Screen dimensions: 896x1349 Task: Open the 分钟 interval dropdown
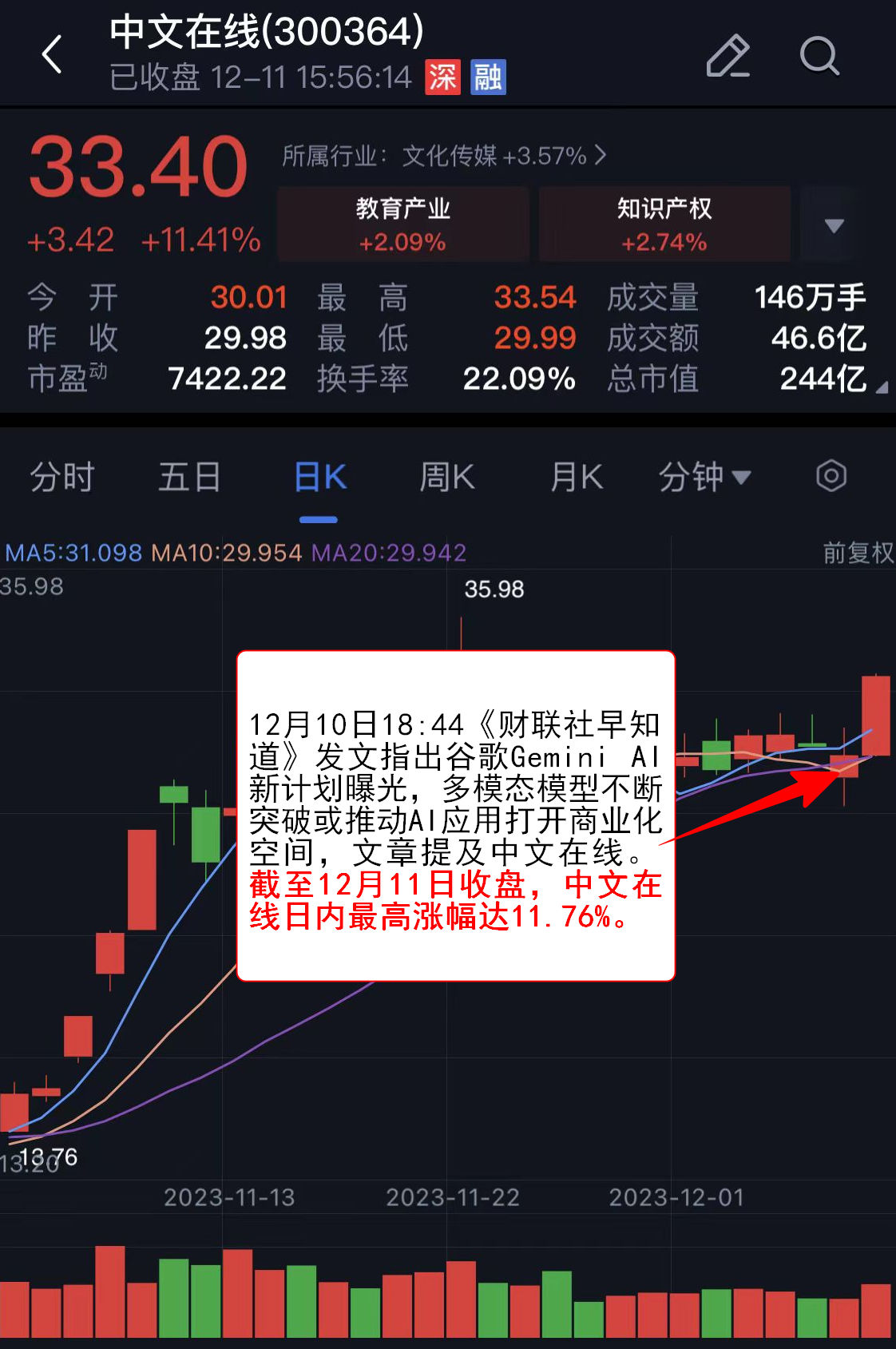click(704, 478)
